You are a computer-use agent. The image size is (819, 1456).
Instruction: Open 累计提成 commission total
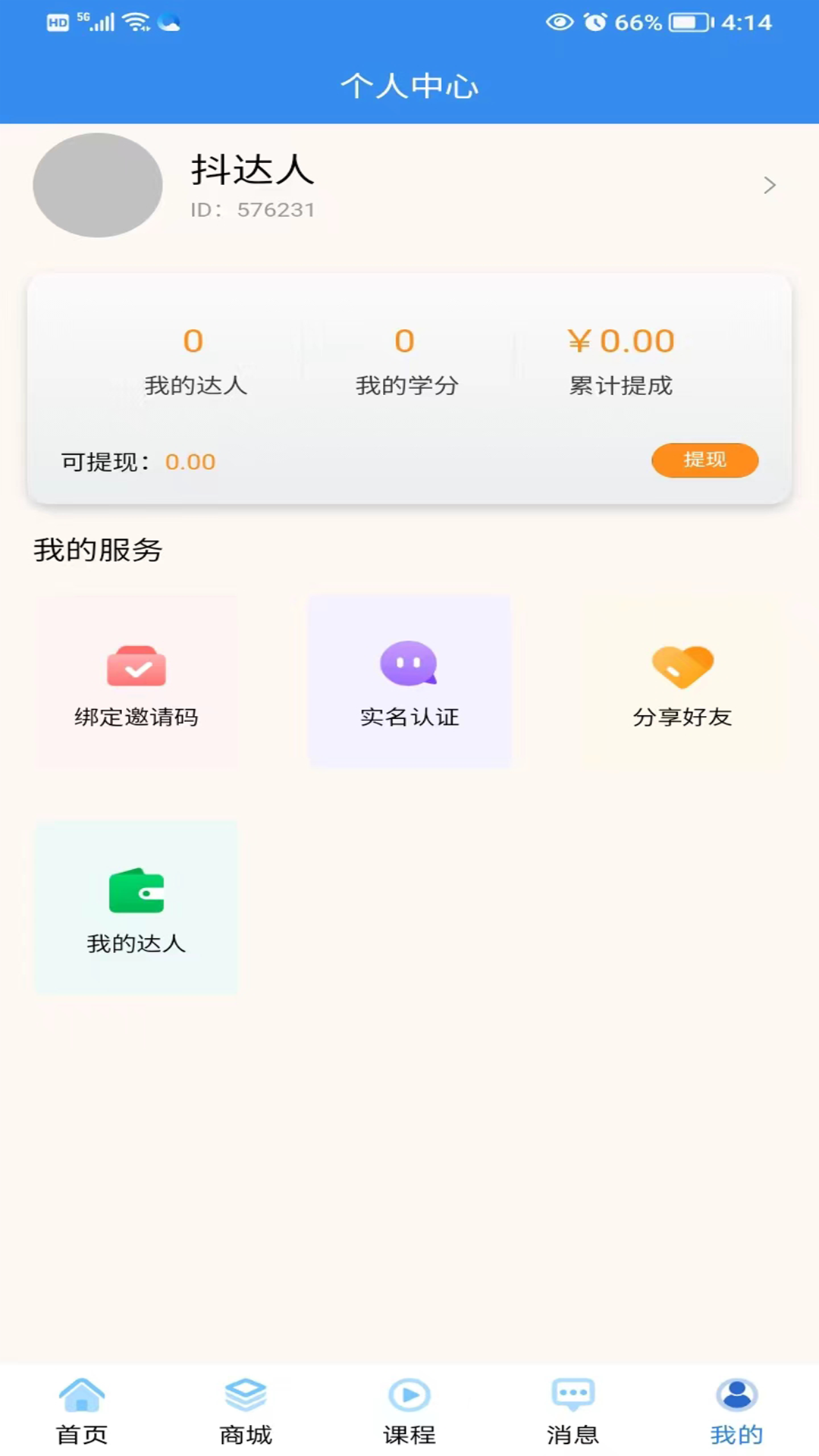[x=620, y=361]
